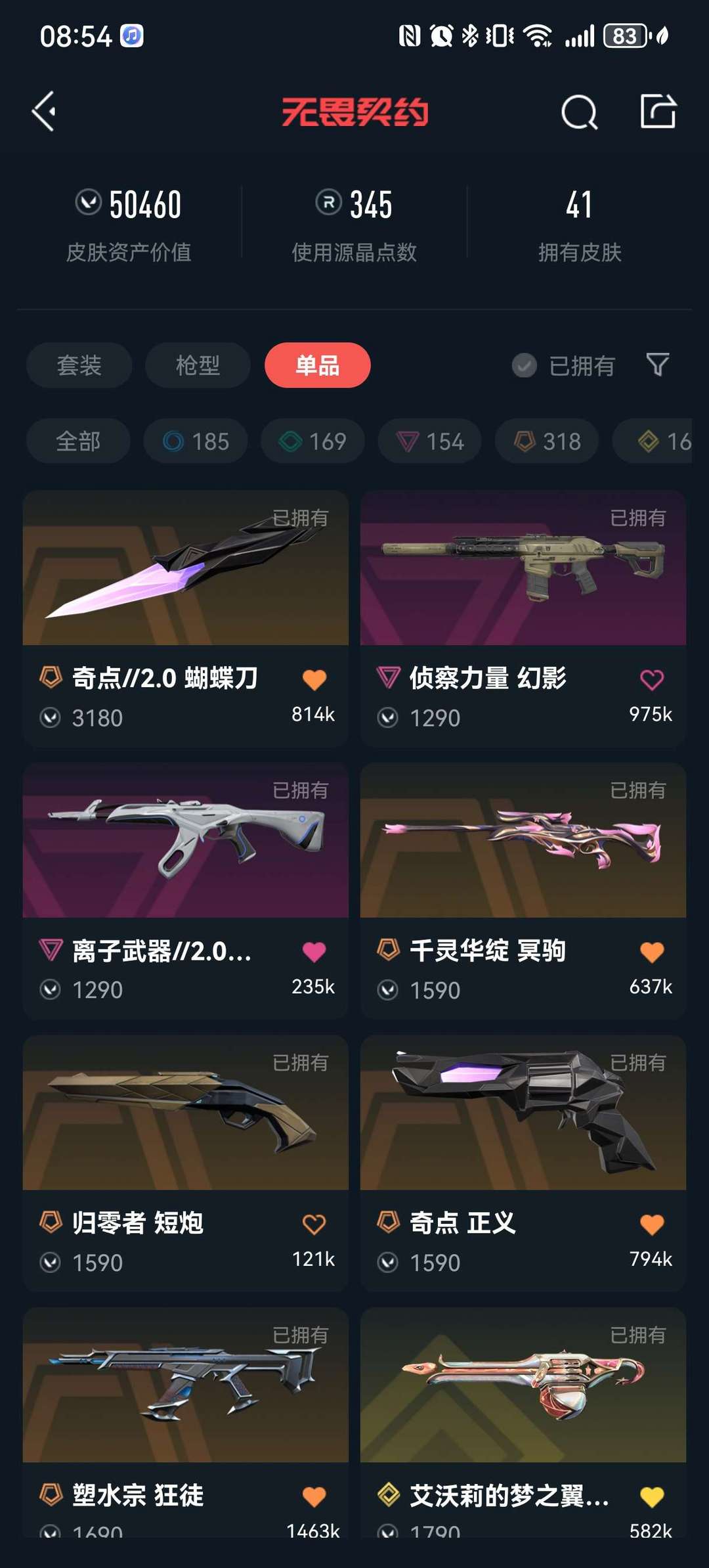Switch to the 枪型 tab
Viewport: 709px width, 1568px height.
pos(198,365)
